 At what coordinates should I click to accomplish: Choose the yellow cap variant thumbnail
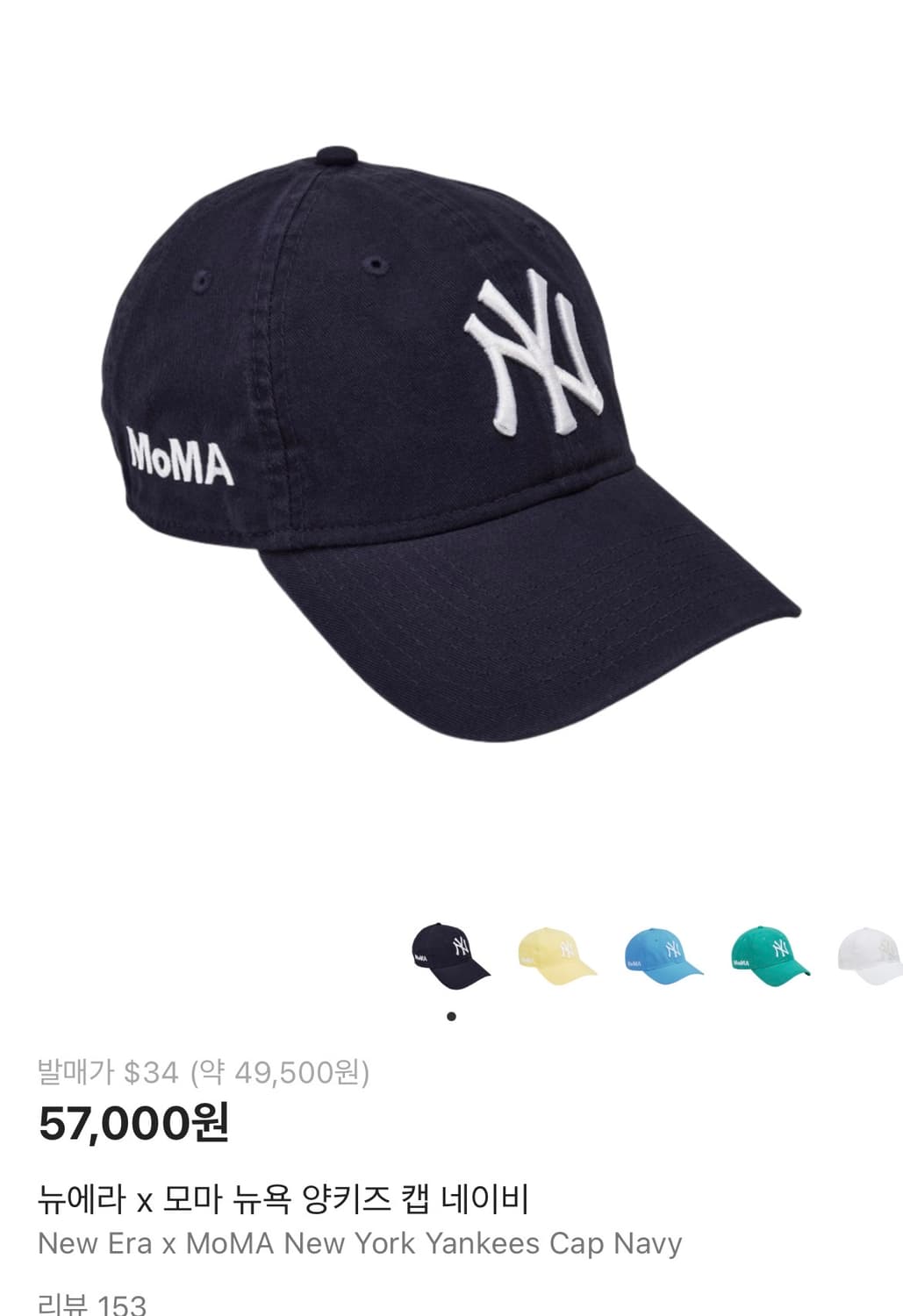click(x=555, y=954)
